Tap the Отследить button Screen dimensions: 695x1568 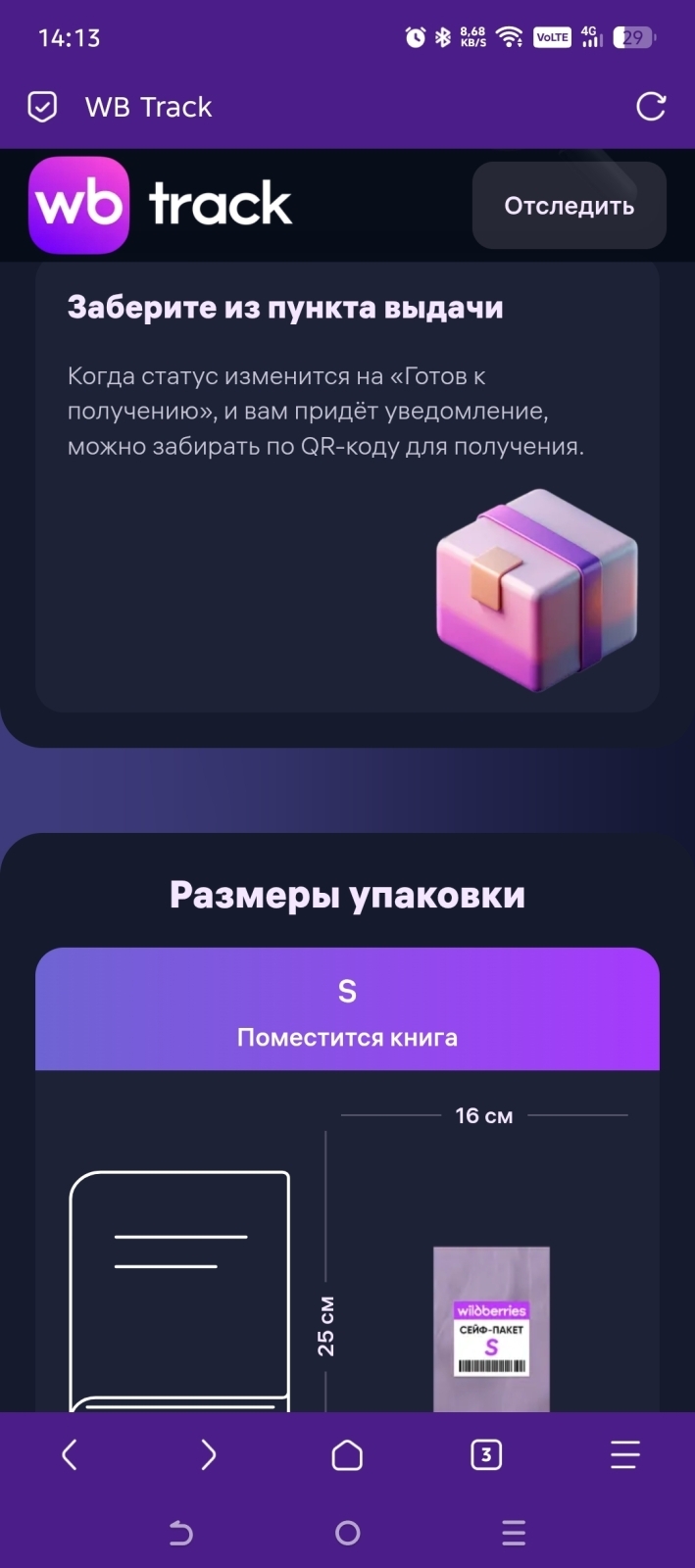(x=569, y=206)
